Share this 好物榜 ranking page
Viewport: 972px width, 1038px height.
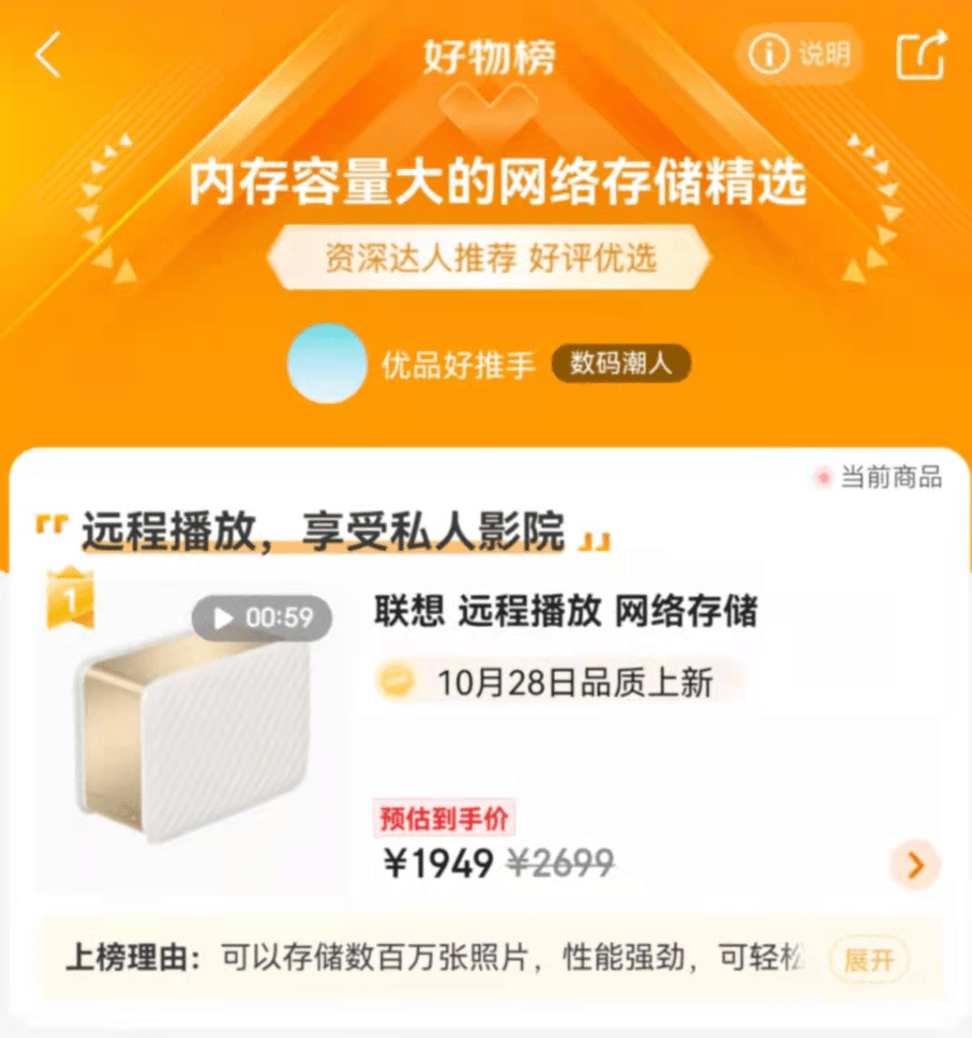[920, 55]
